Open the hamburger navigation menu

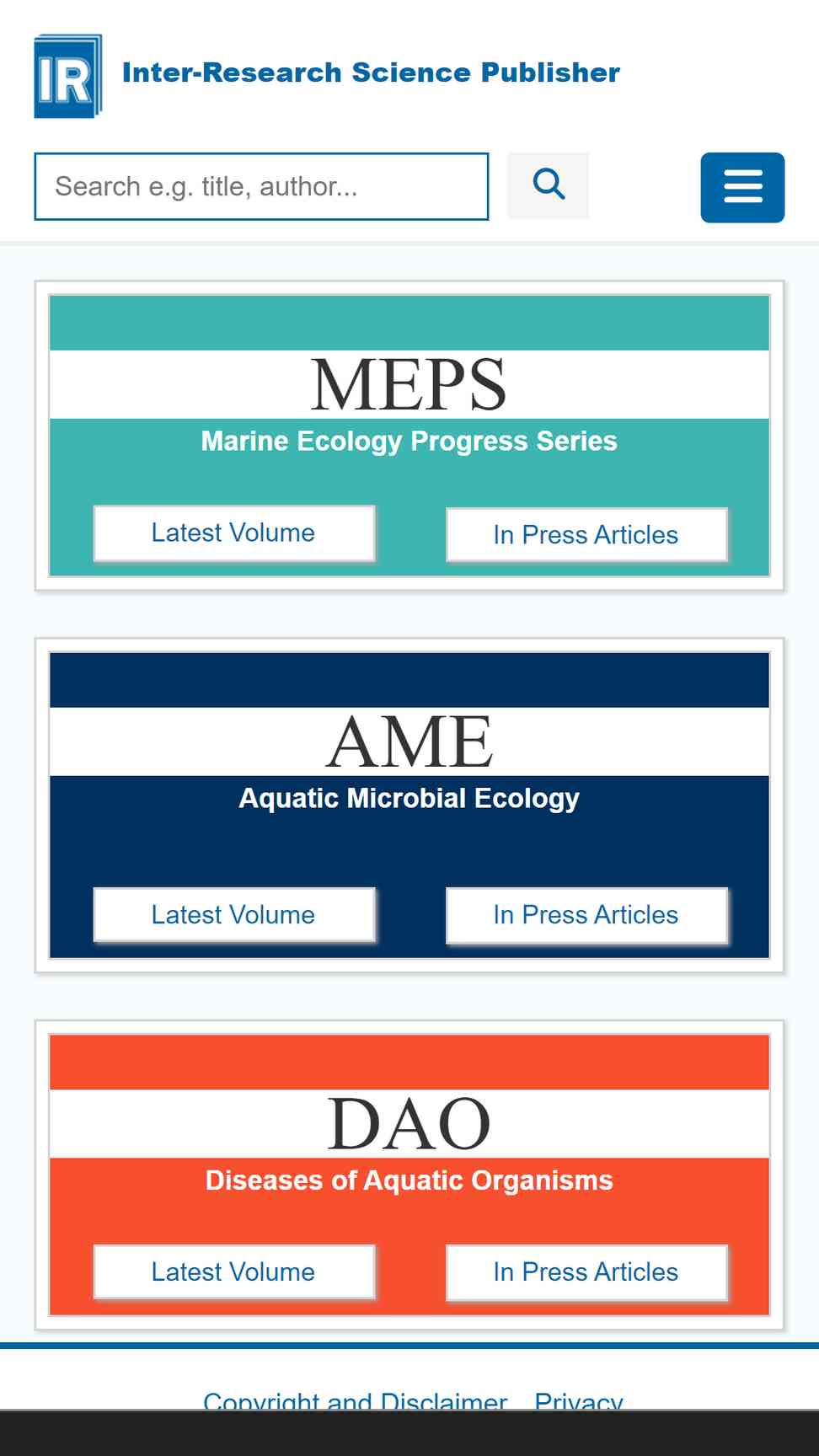742,187
